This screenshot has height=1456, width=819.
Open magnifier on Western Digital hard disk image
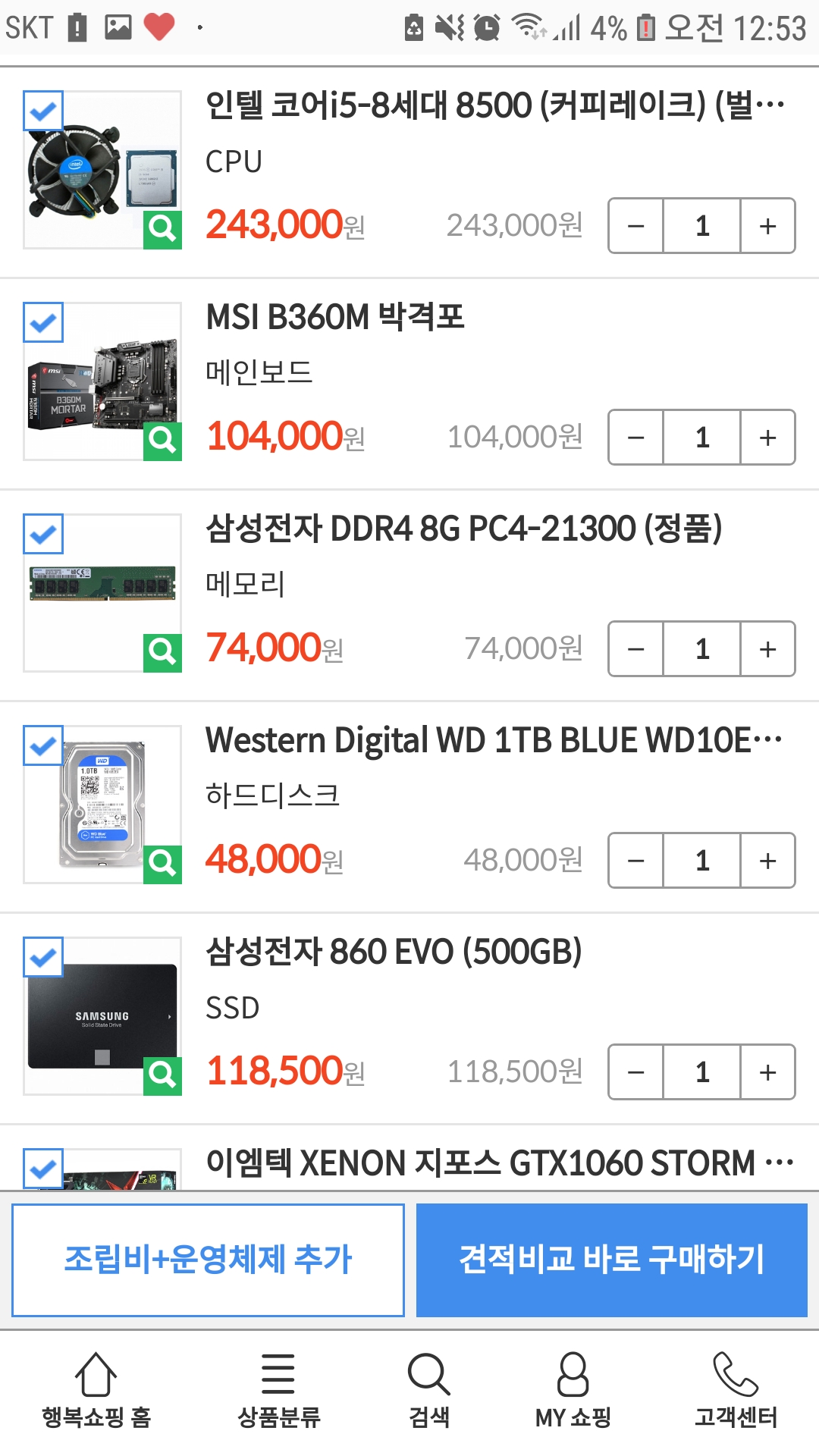[x=162, y=863]
